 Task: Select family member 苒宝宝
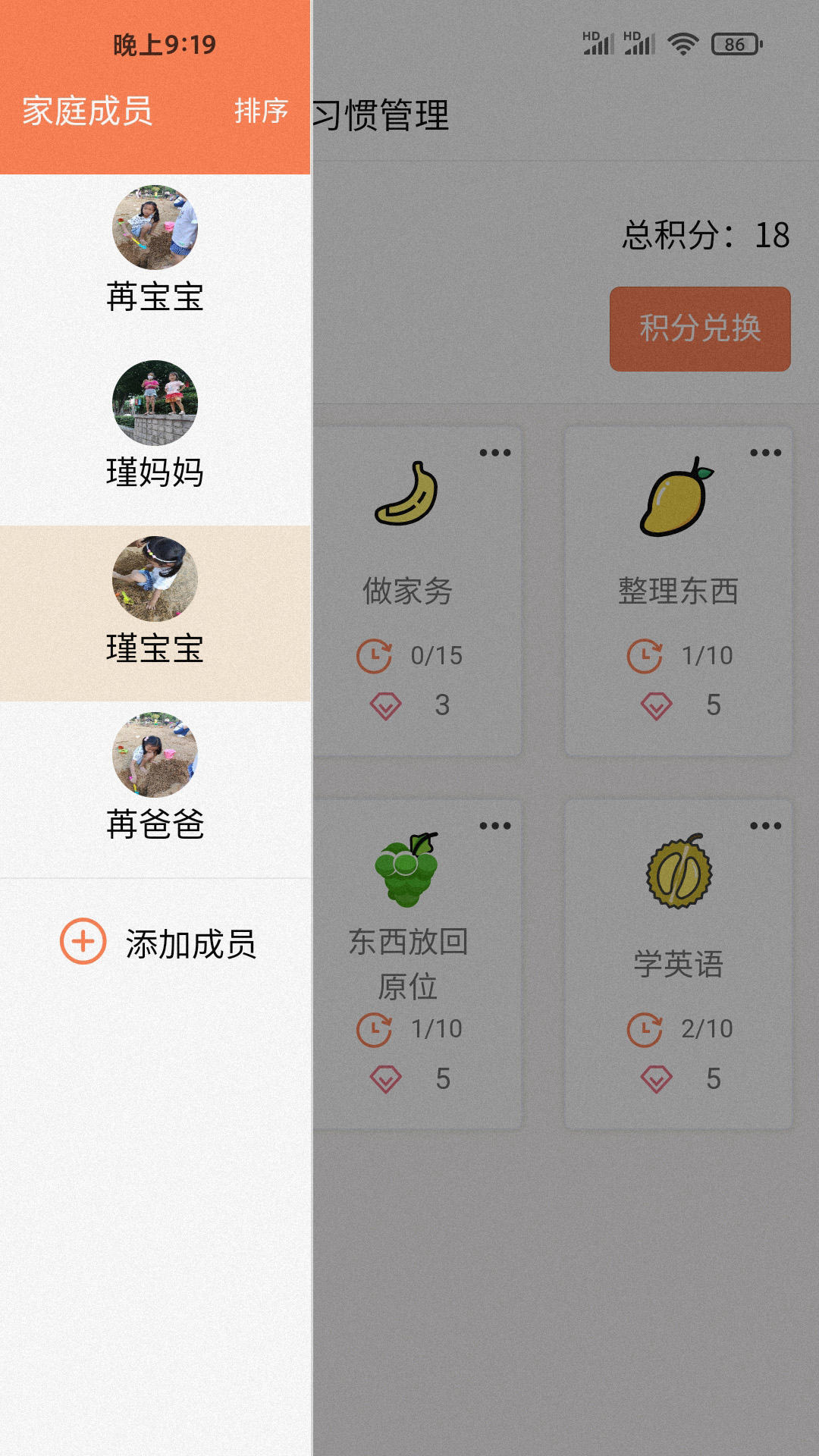155,250
